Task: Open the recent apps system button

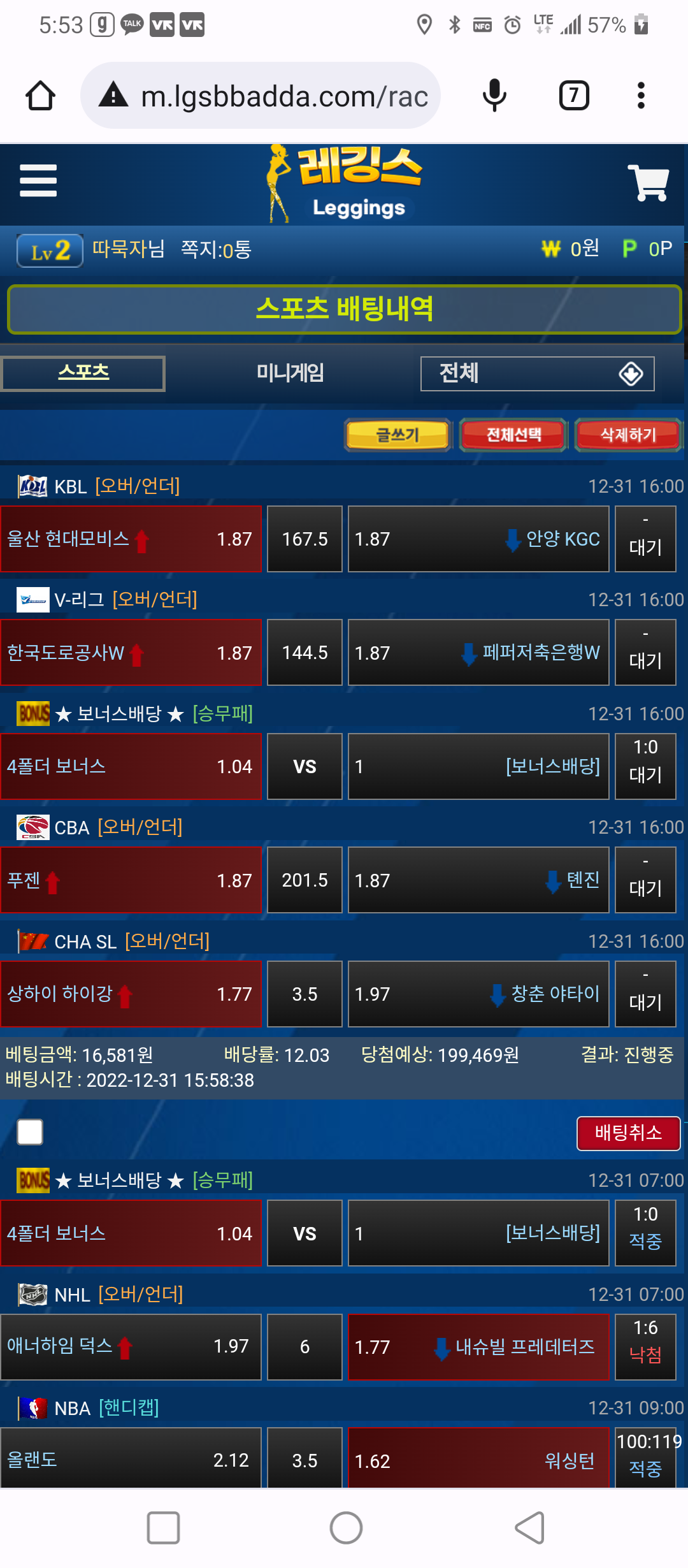Action: tap(163, 1528)
